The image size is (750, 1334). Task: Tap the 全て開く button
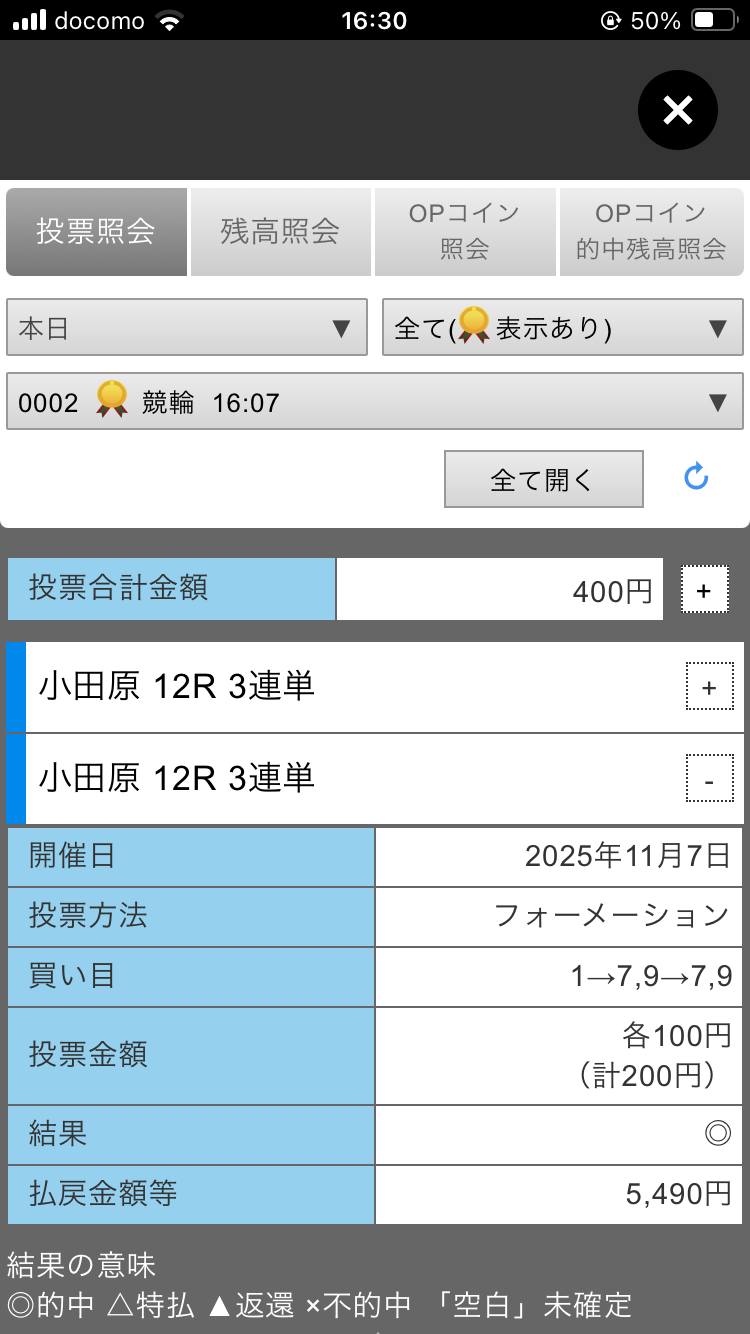543,479
